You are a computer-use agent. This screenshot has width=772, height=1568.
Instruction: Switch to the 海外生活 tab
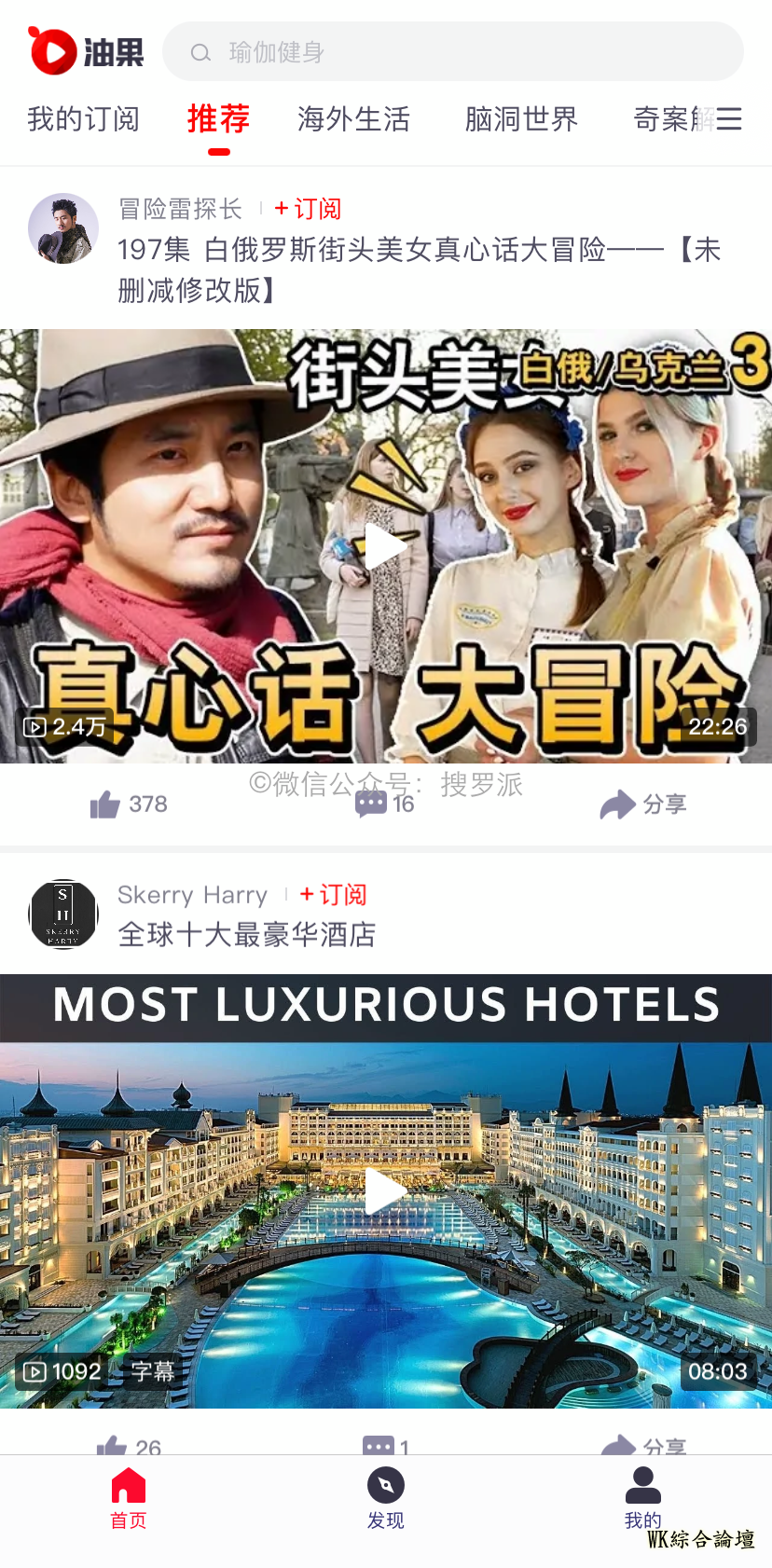tap(353, 119)
